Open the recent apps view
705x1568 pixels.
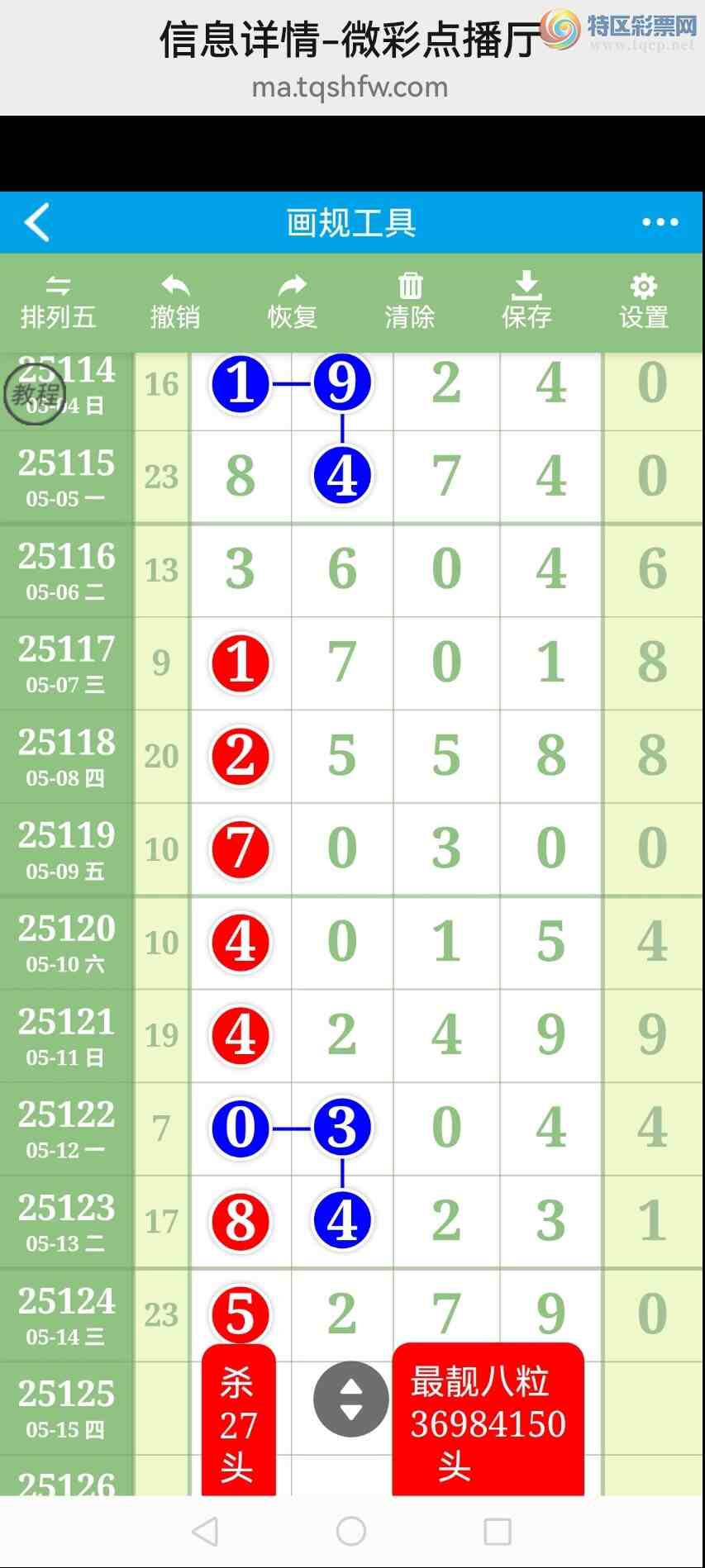click(498, 1531)
